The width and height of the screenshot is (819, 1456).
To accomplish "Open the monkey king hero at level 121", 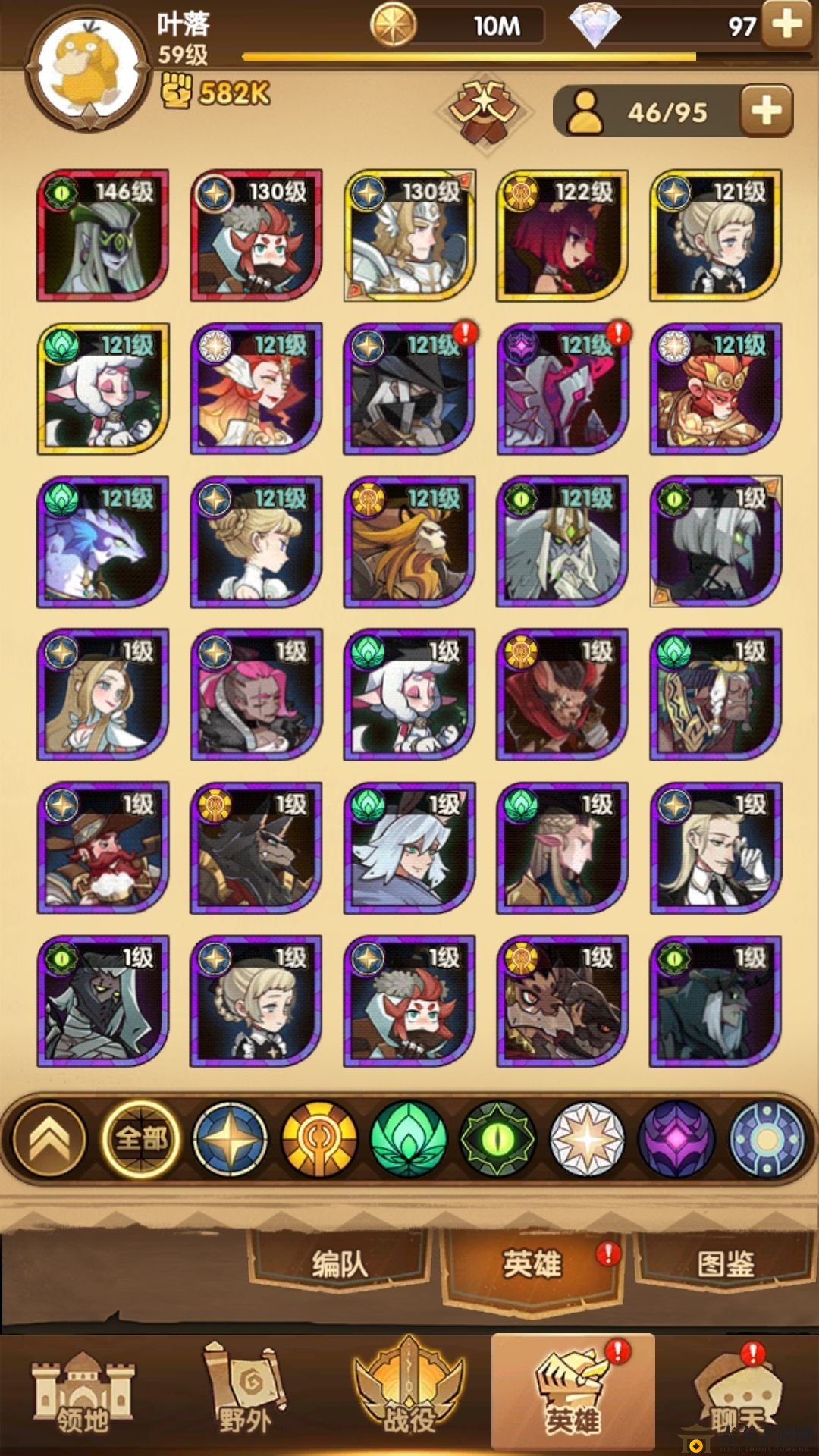I will [714, 389].
